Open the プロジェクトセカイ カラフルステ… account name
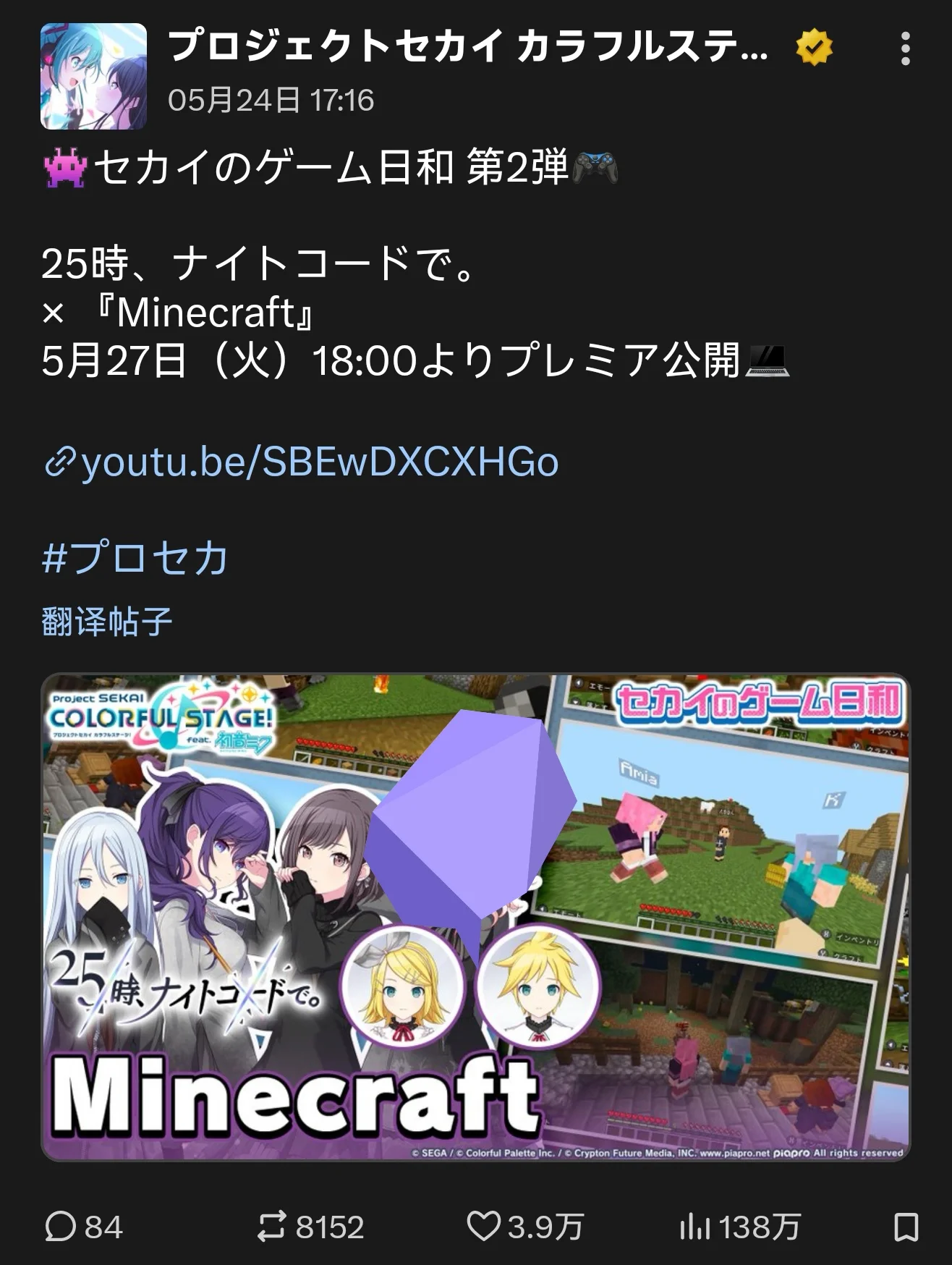Screen dimensions: 952x1265 tap(467, 48)
